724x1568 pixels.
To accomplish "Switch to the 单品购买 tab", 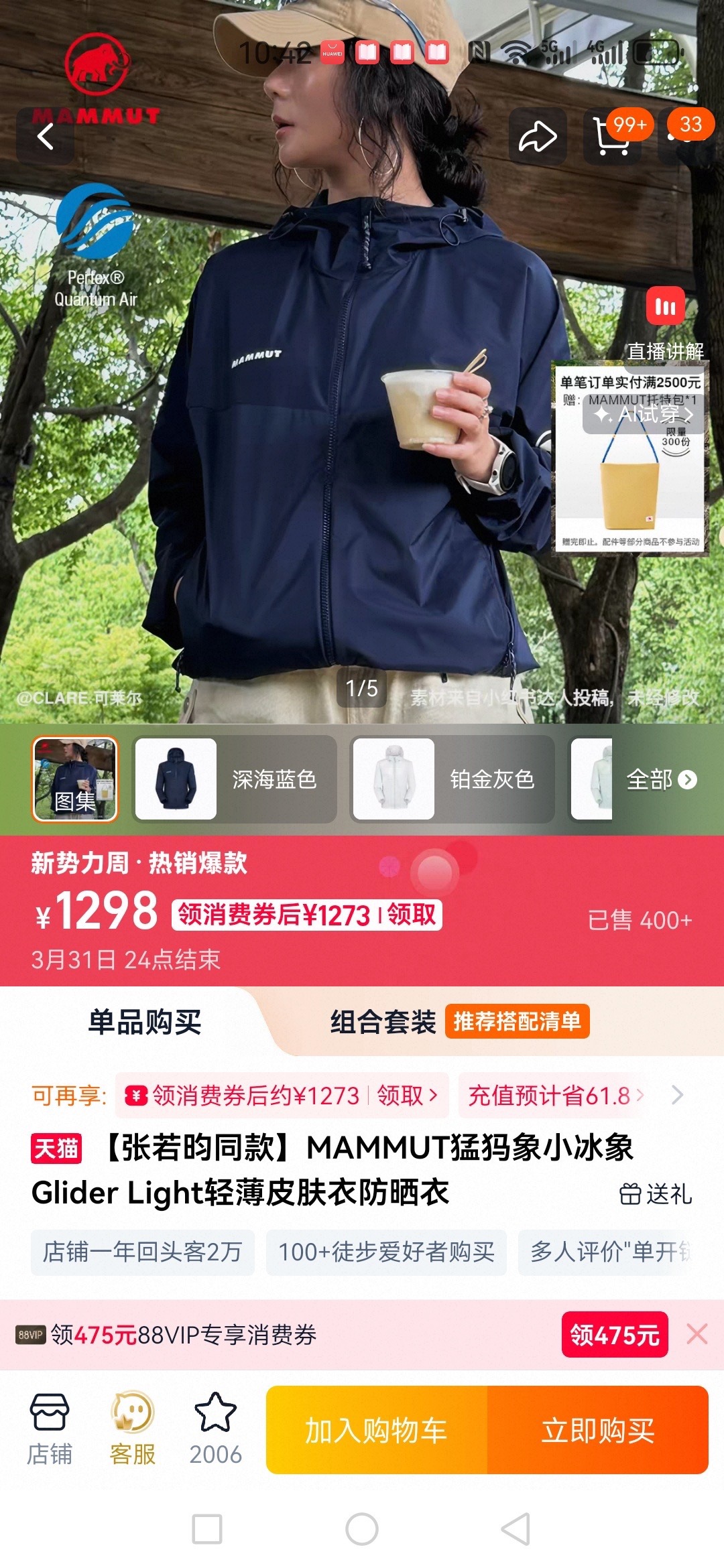I will tap(145, 1022).
